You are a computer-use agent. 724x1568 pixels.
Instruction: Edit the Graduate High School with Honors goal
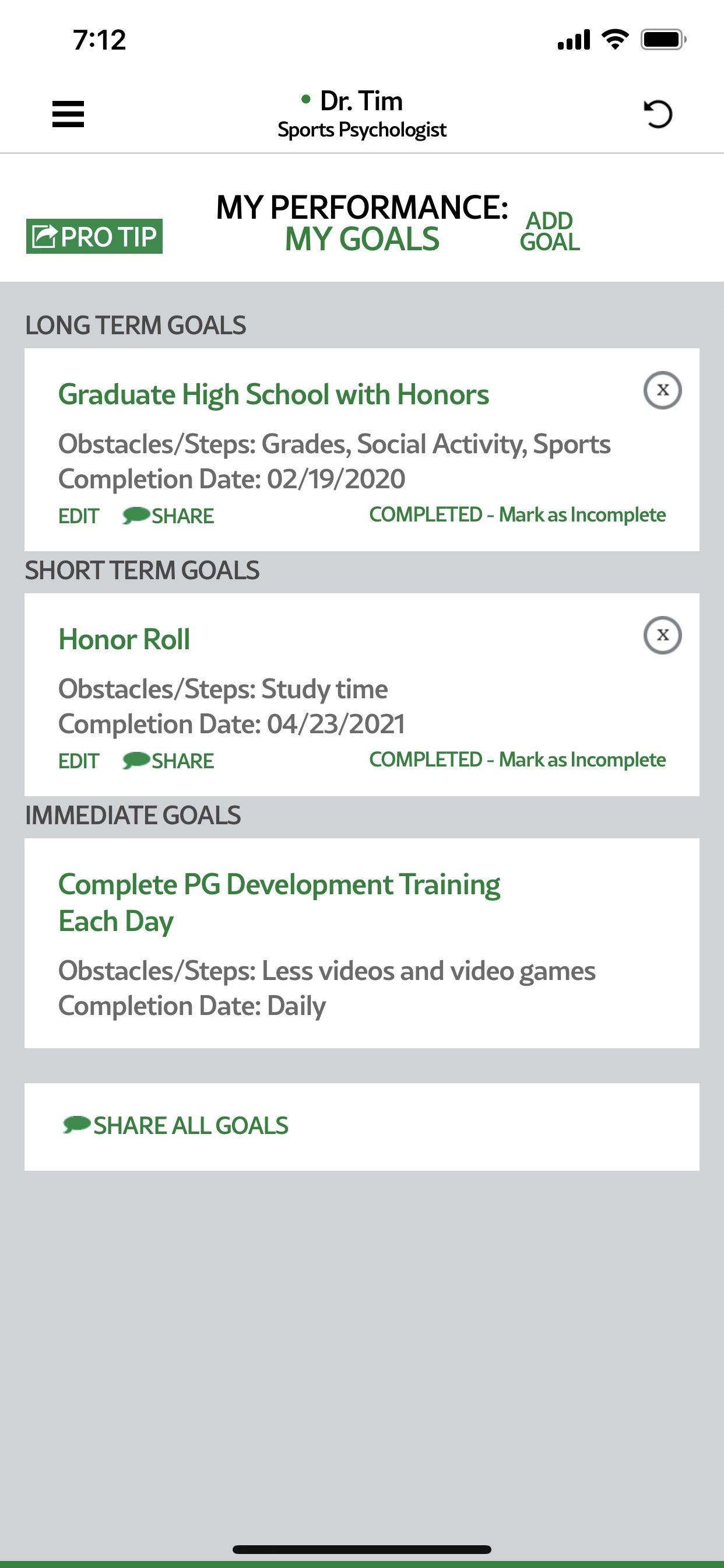click(x=79, y=516)
